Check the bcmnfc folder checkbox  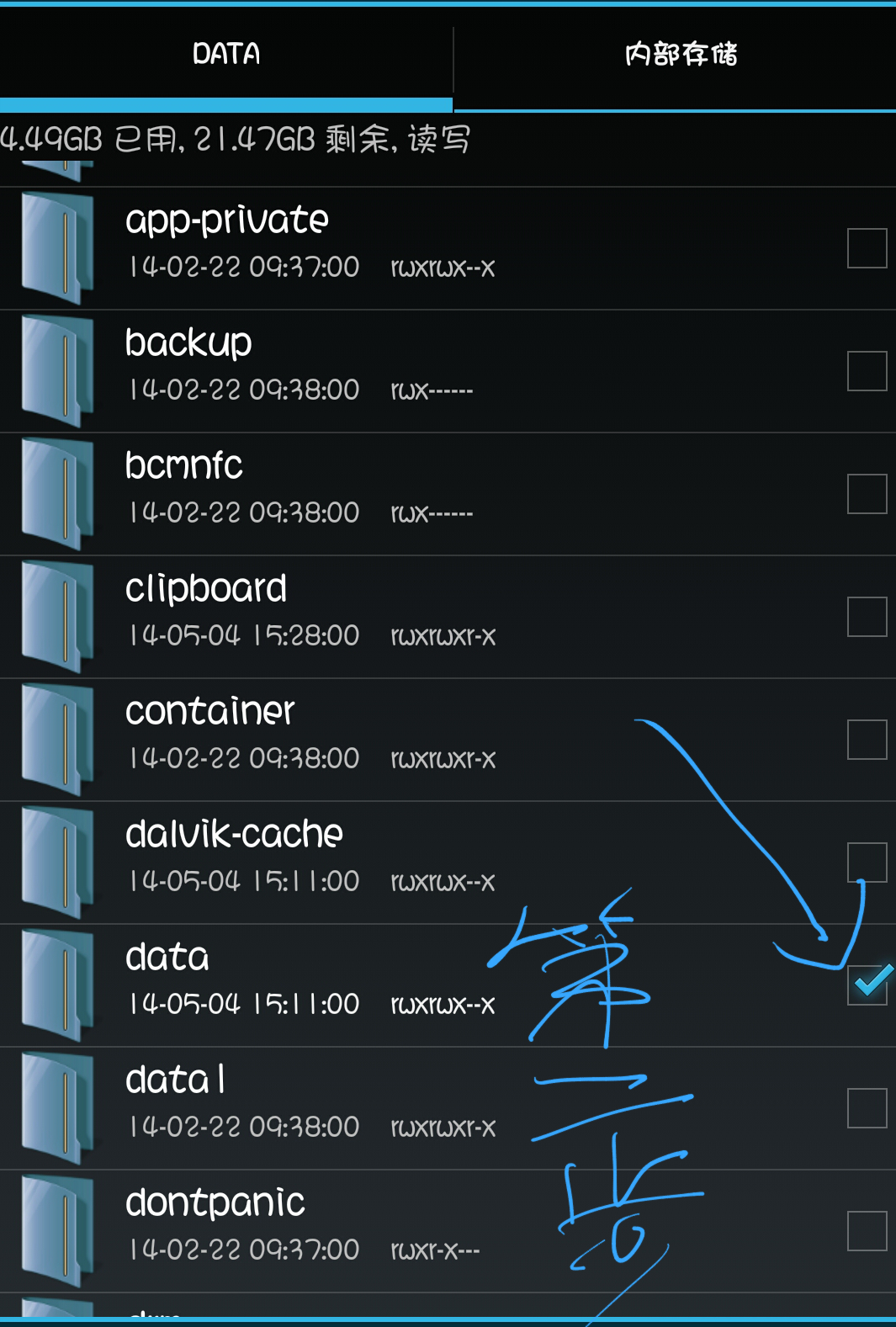pyautogui.click(x=867, y=494)
